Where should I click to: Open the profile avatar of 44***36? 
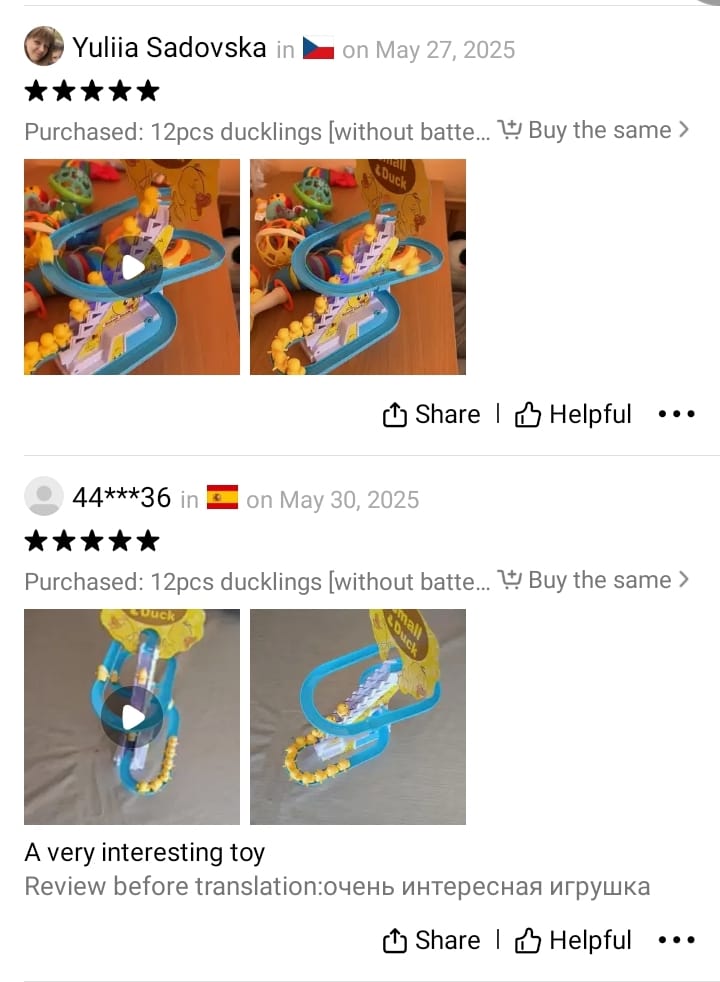(x=44, y=497)
